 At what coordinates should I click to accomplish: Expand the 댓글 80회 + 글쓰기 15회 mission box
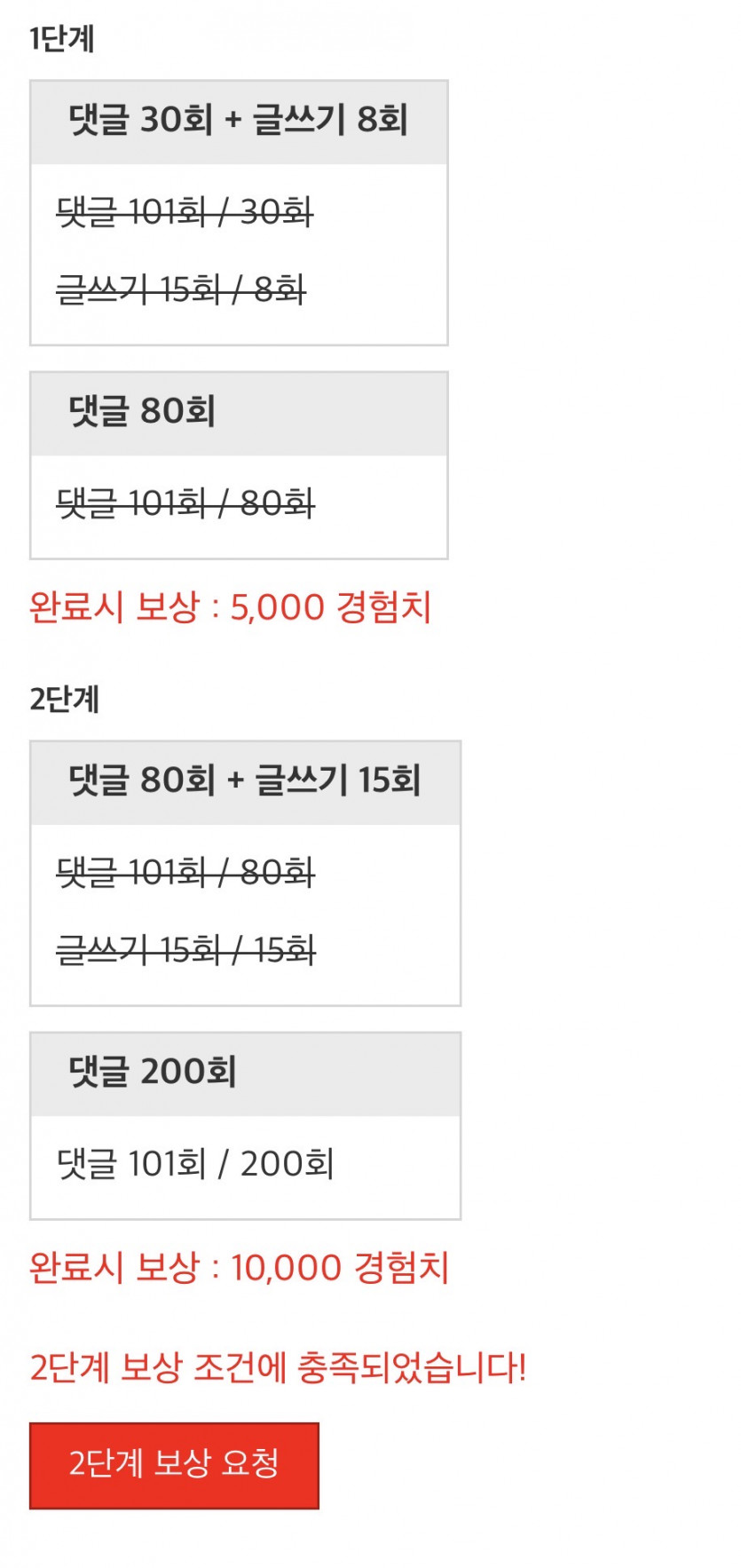click(x=245, y=782)
